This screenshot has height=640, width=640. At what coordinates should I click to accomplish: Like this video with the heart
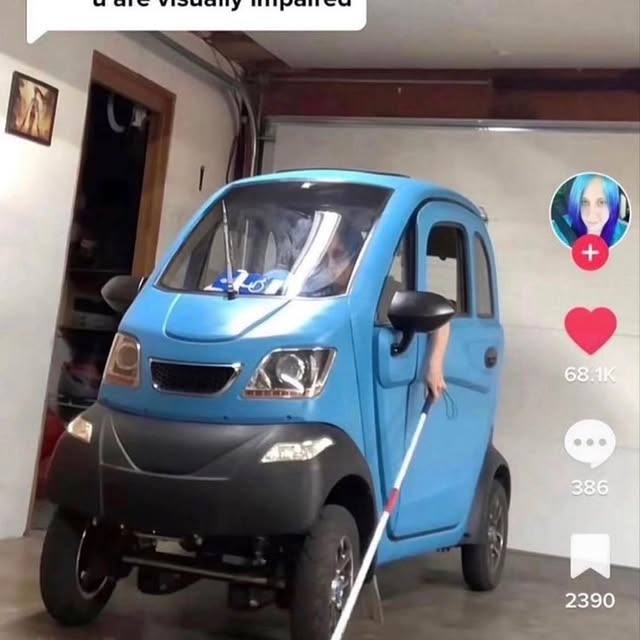tap(590, 331)
